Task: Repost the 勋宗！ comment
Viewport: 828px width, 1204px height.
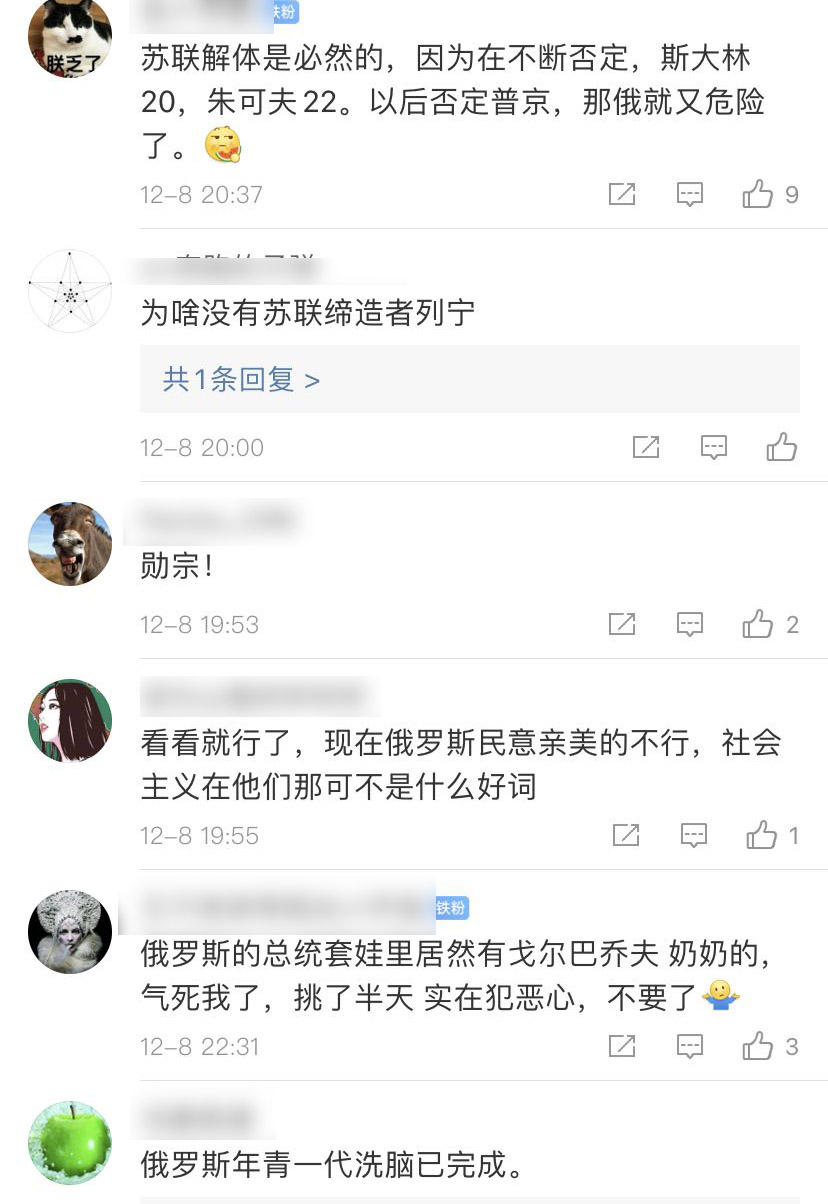Action: [x=622, y=625]
